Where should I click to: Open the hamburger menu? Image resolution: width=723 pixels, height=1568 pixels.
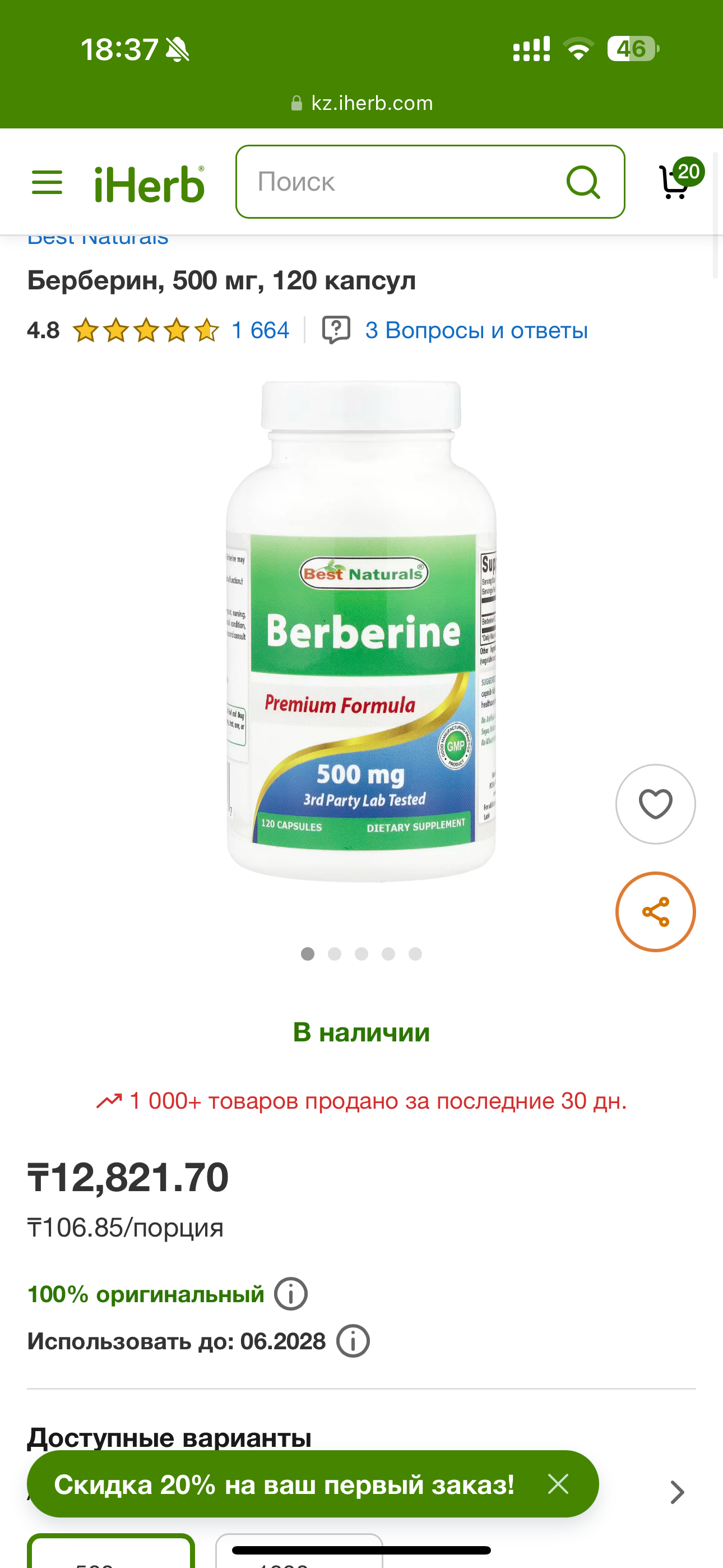point(47,182)
